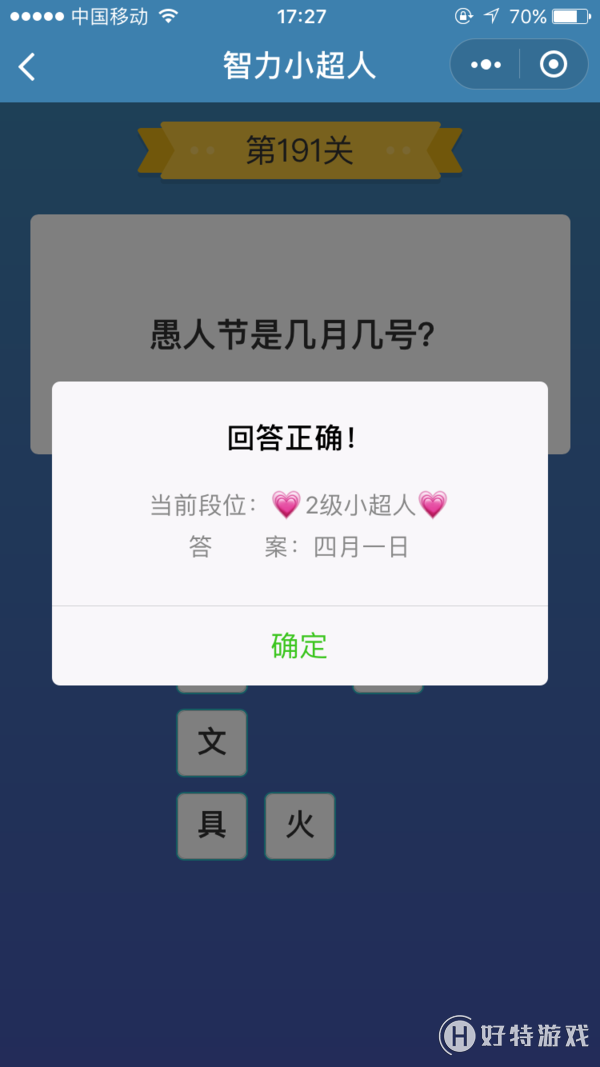
Task: Close the mini program with the circle icon
Action: point(552,65)
